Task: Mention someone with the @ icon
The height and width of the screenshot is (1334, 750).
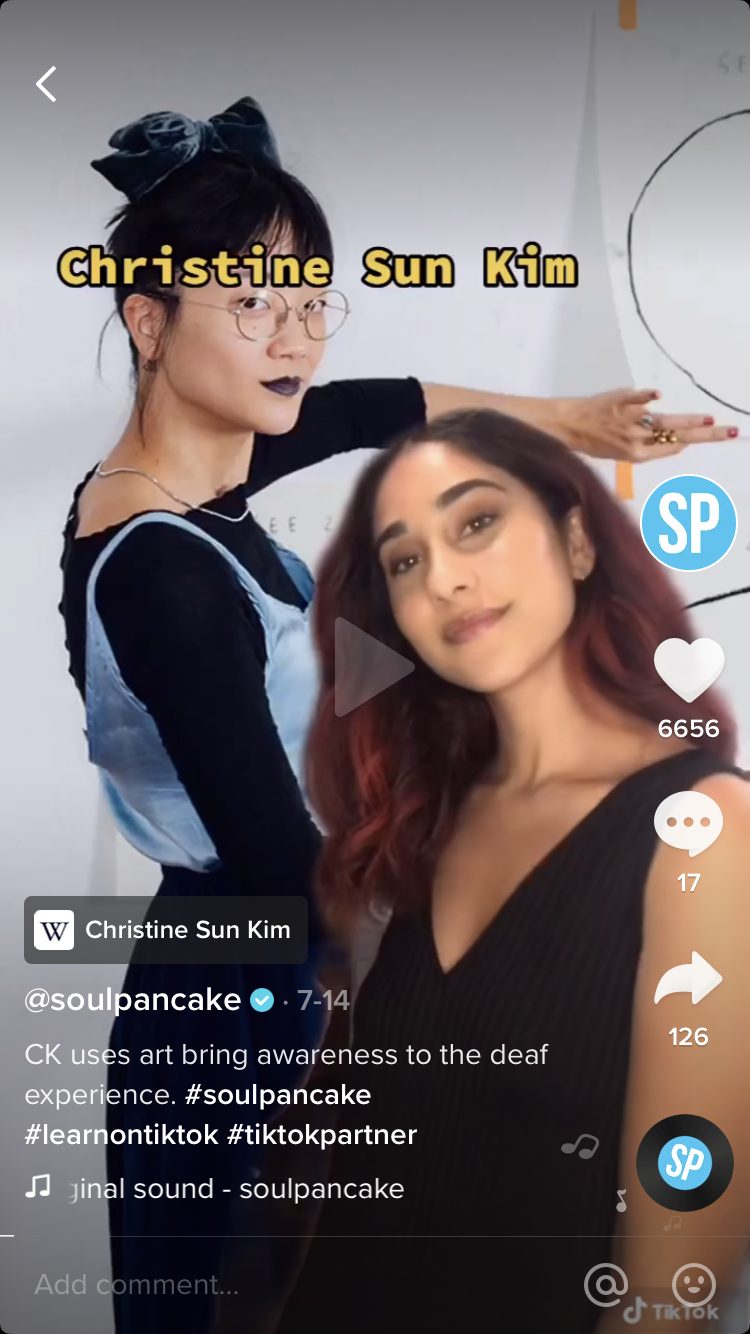Action: point(606,1284)
